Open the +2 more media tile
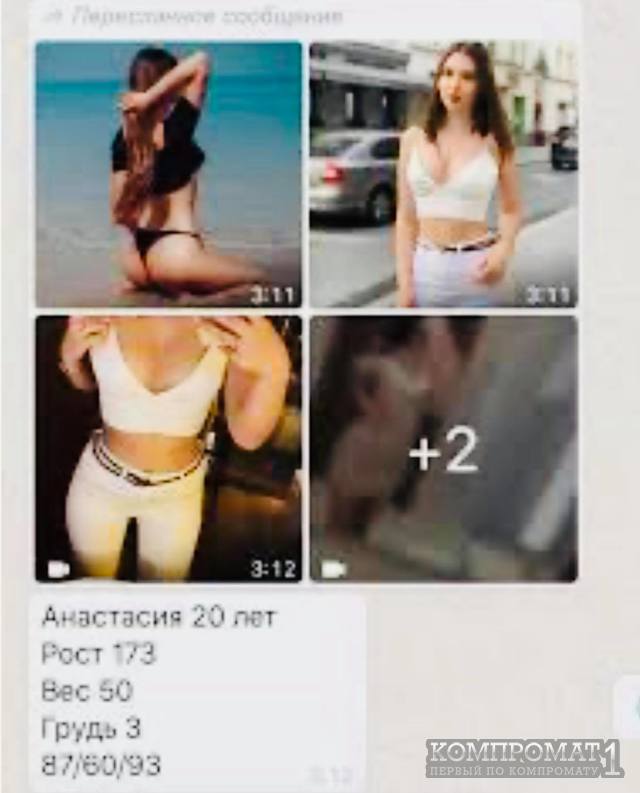 (x=443, y=448)
